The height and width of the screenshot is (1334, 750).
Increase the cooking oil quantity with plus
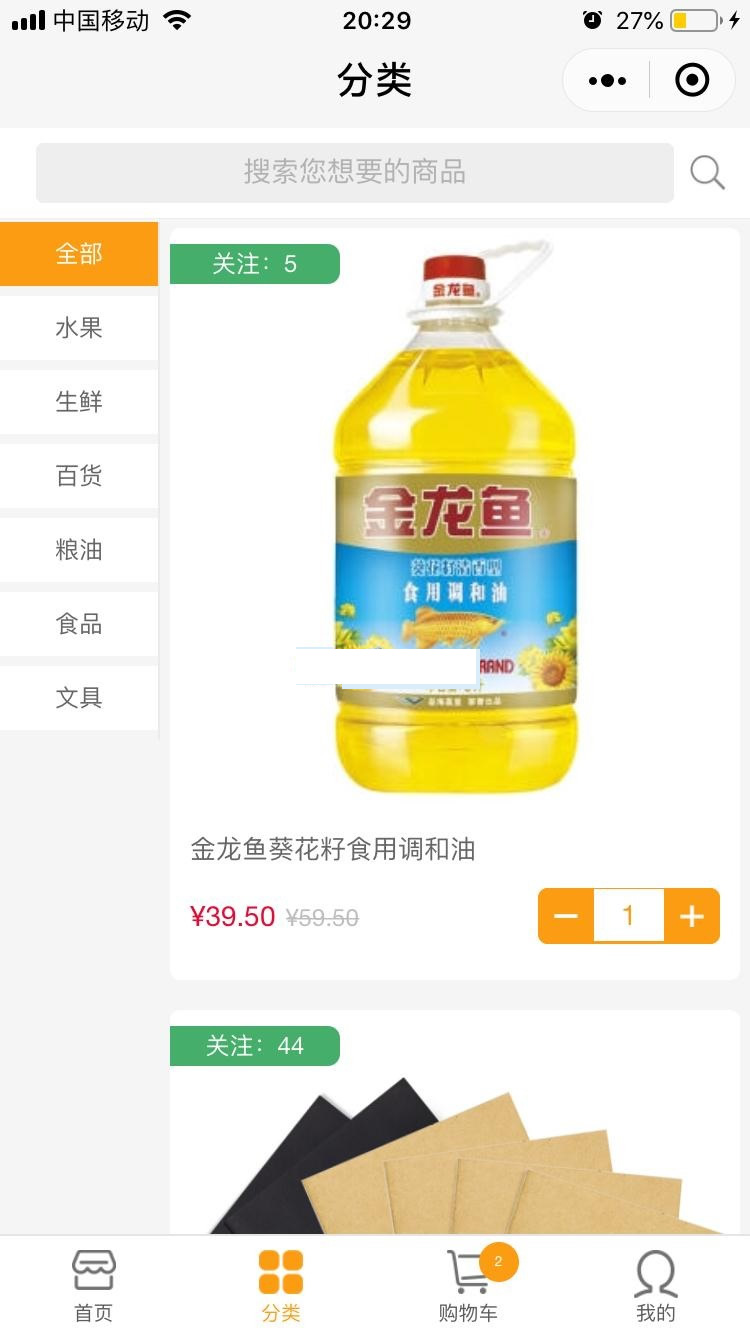click(x=692, y=916)
